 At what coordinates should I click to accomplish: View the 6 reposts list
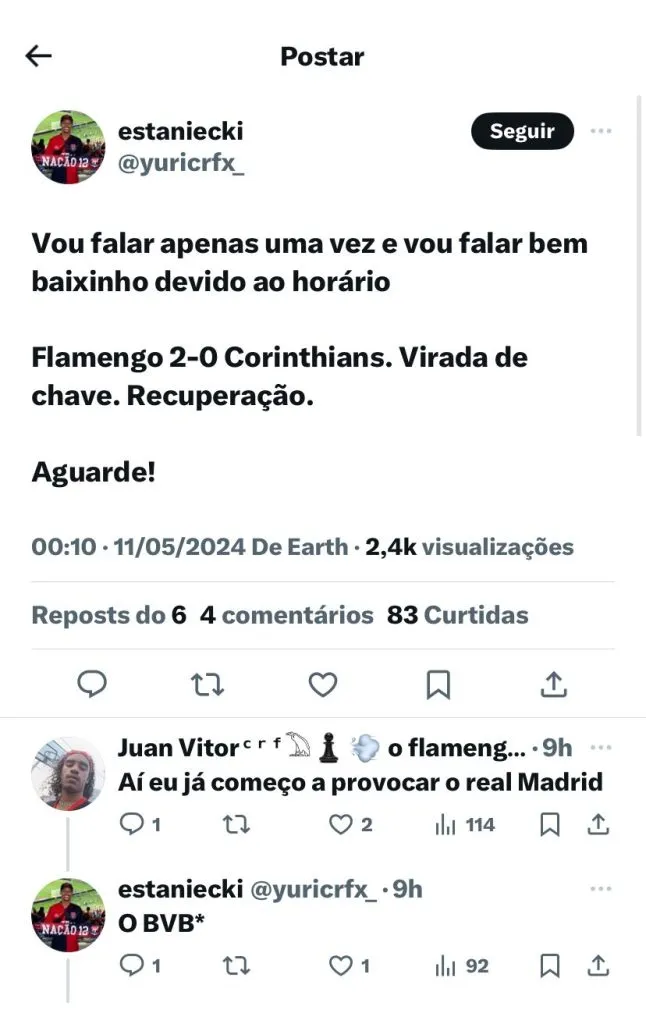pos(108,615)
